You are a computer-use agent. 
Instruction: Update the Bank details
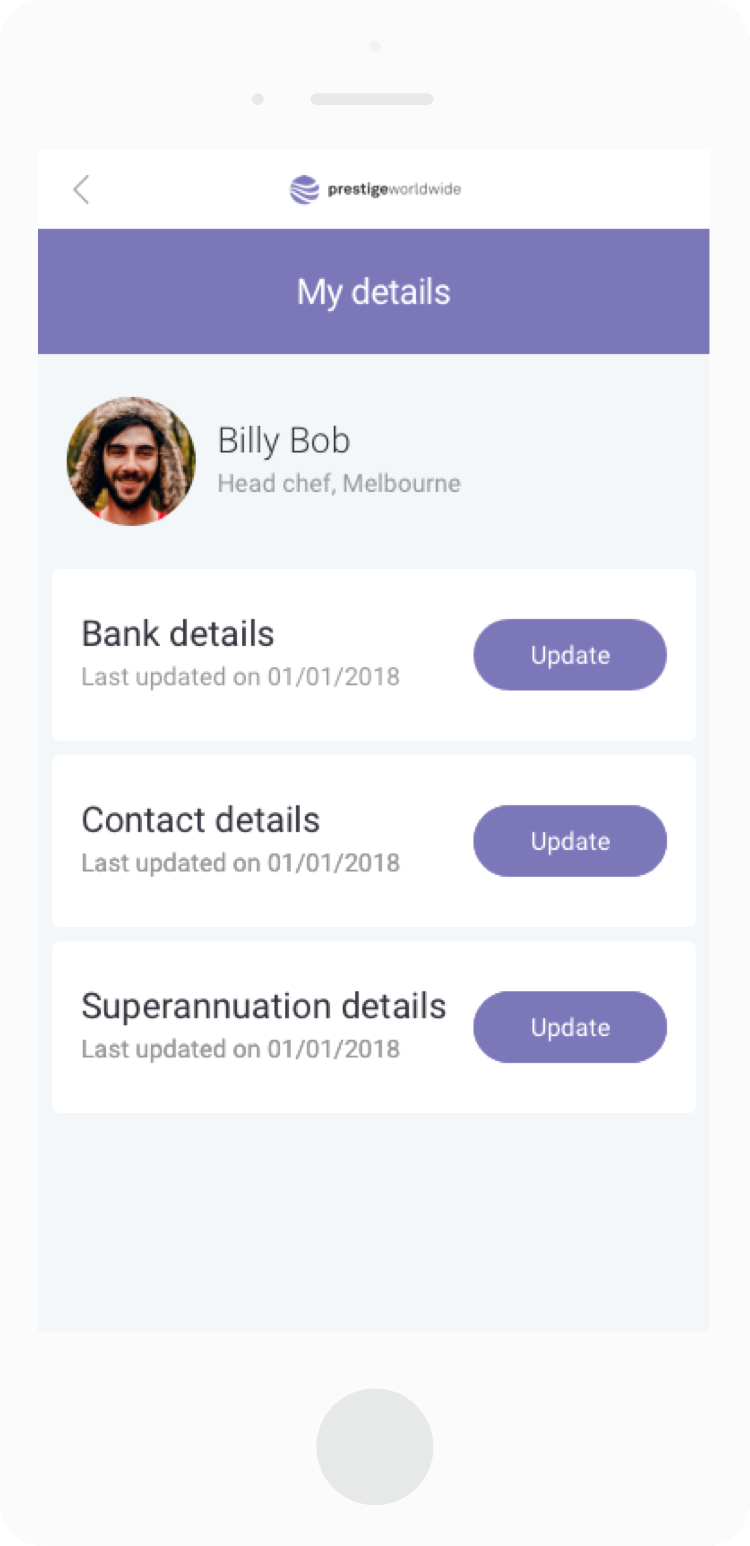pos(570,655)
